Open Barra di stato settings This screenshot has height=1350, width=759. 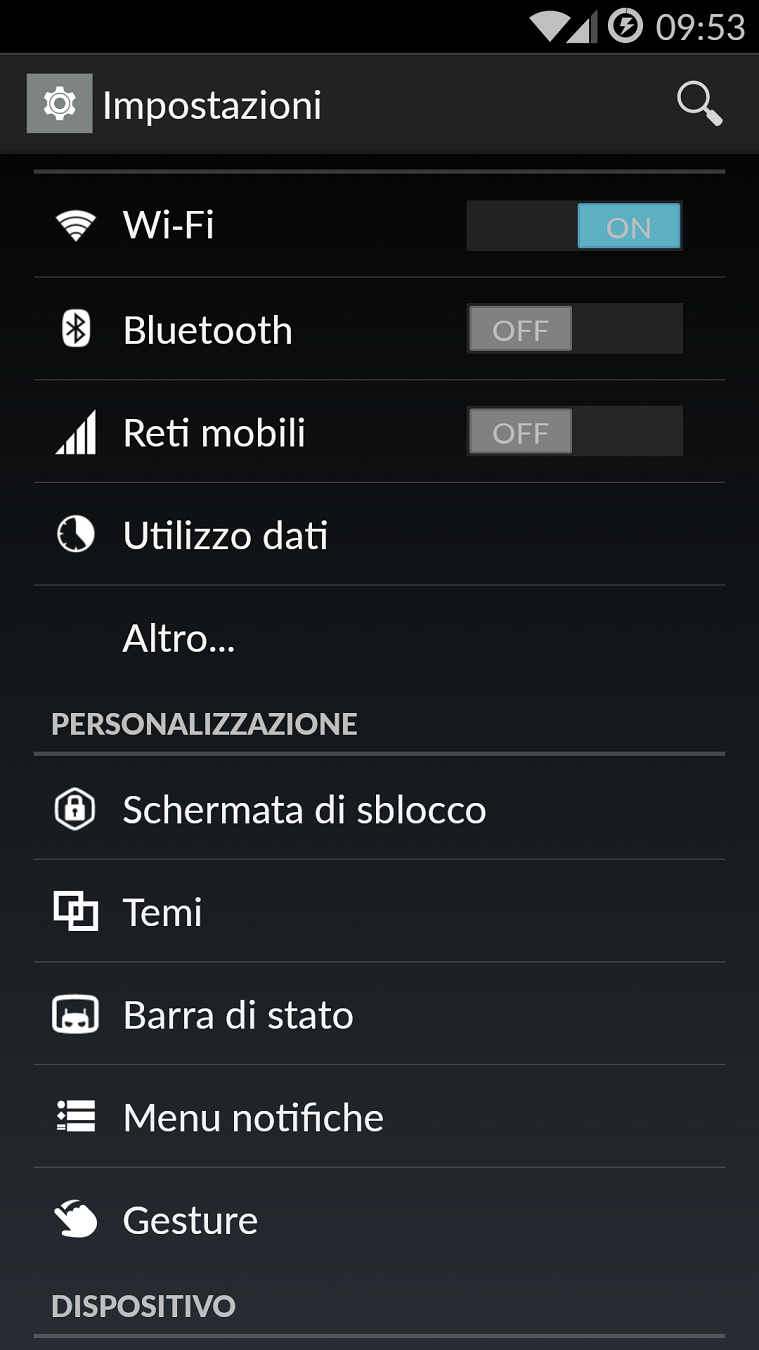coord(379,1015)
